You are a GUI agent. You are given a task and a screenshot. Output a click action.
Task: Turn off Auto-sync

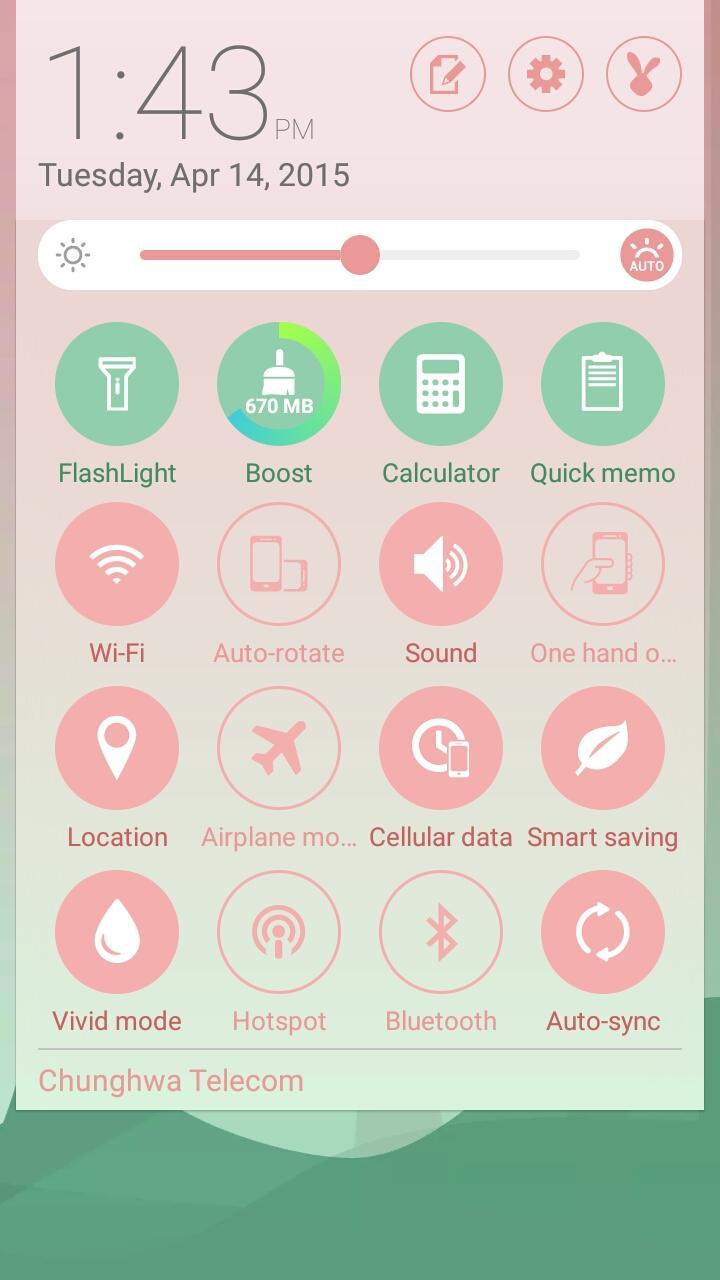603,931
